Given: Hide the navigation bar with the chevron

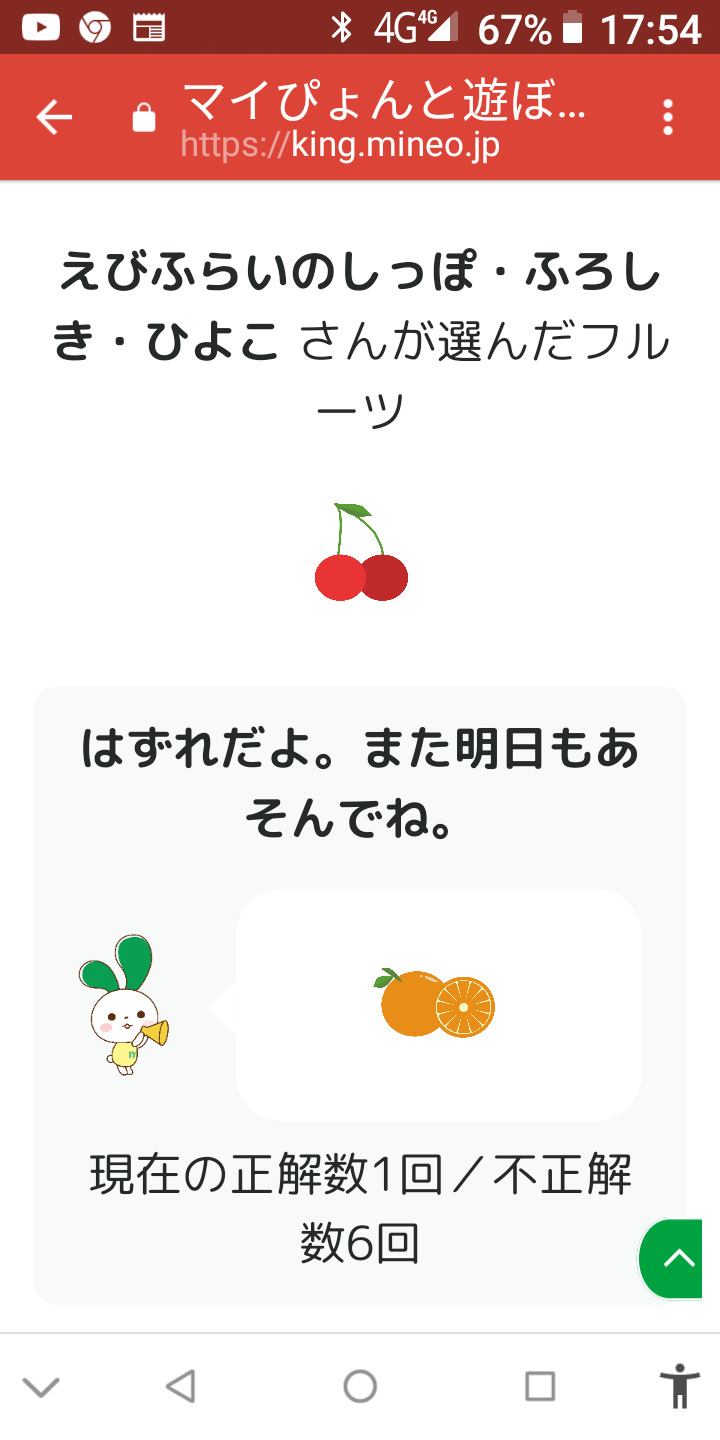Looking at the screenshot, I should click(41, 1386).
